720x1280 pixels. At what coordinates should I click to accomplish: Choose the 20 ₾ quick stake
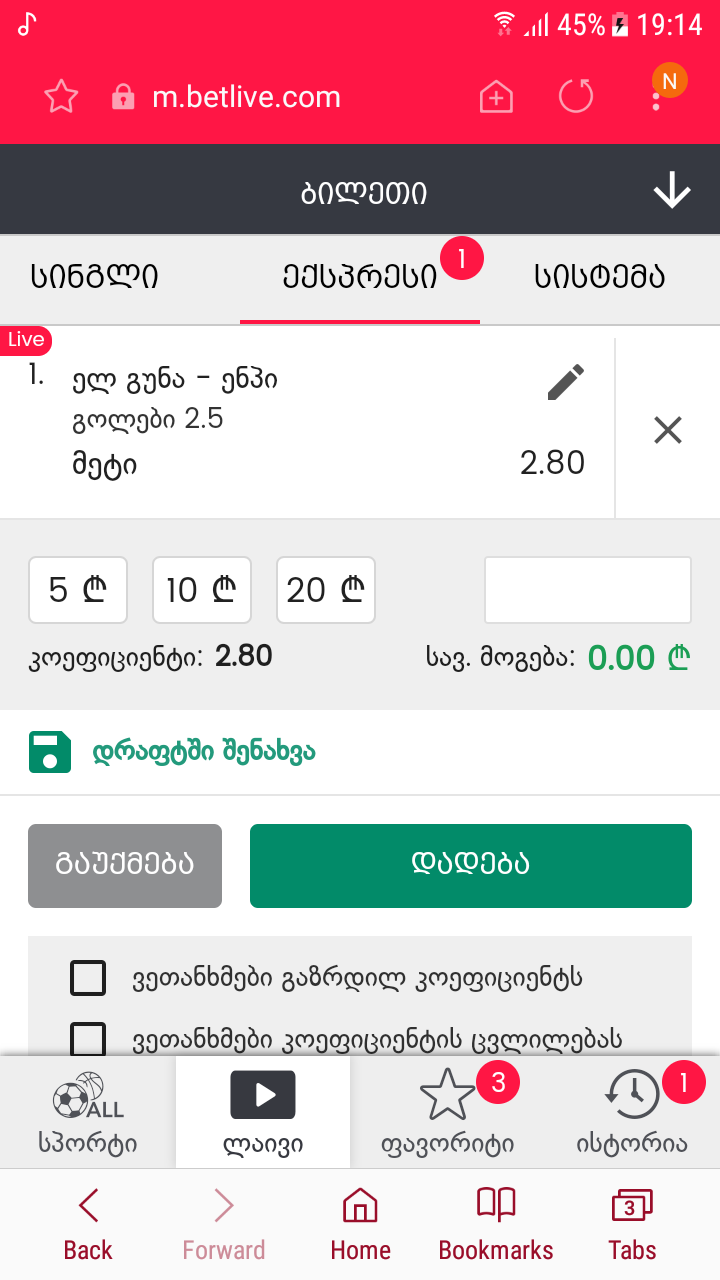click(x=326, y=590)
